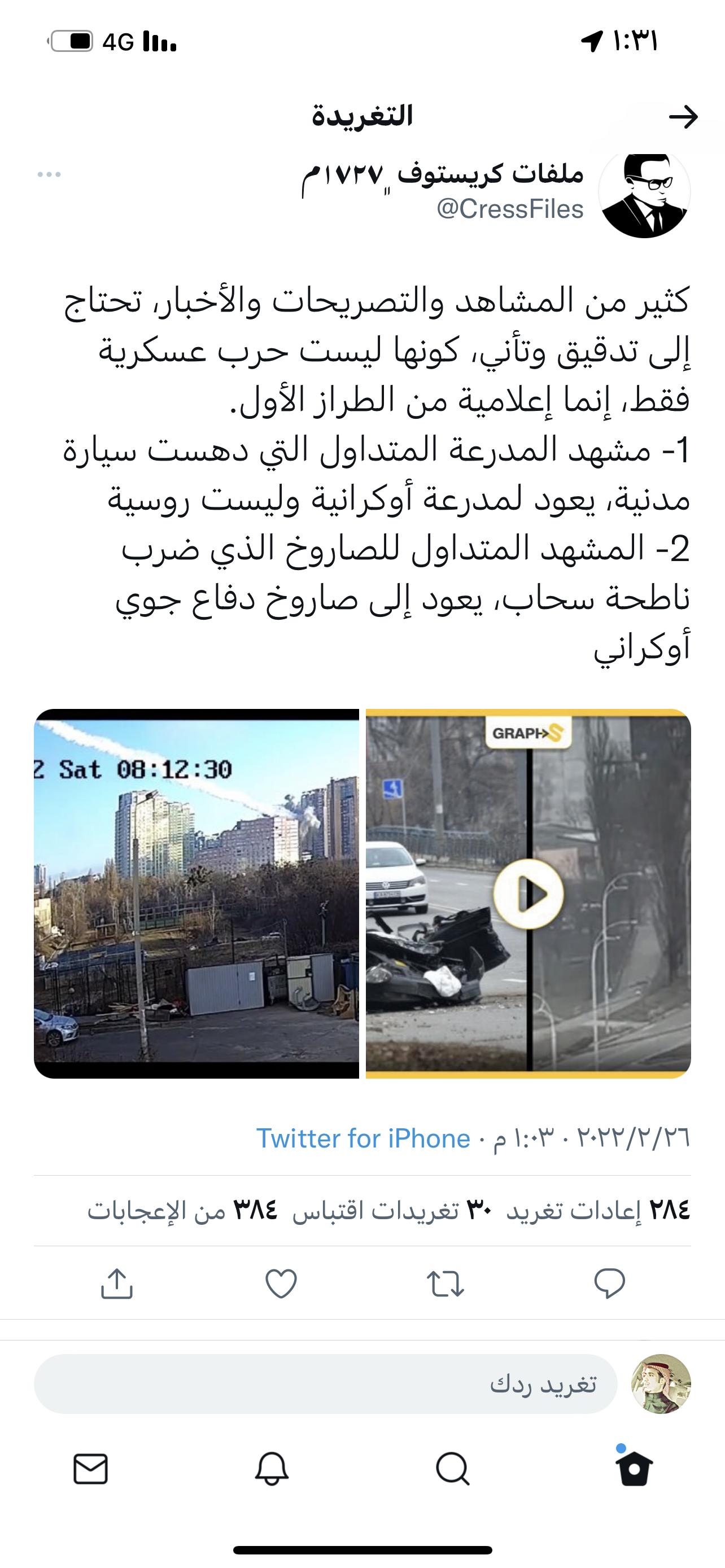
Task: Tap the tweet your reply field
Action: pyautogui.click(x=326, y=1383)
